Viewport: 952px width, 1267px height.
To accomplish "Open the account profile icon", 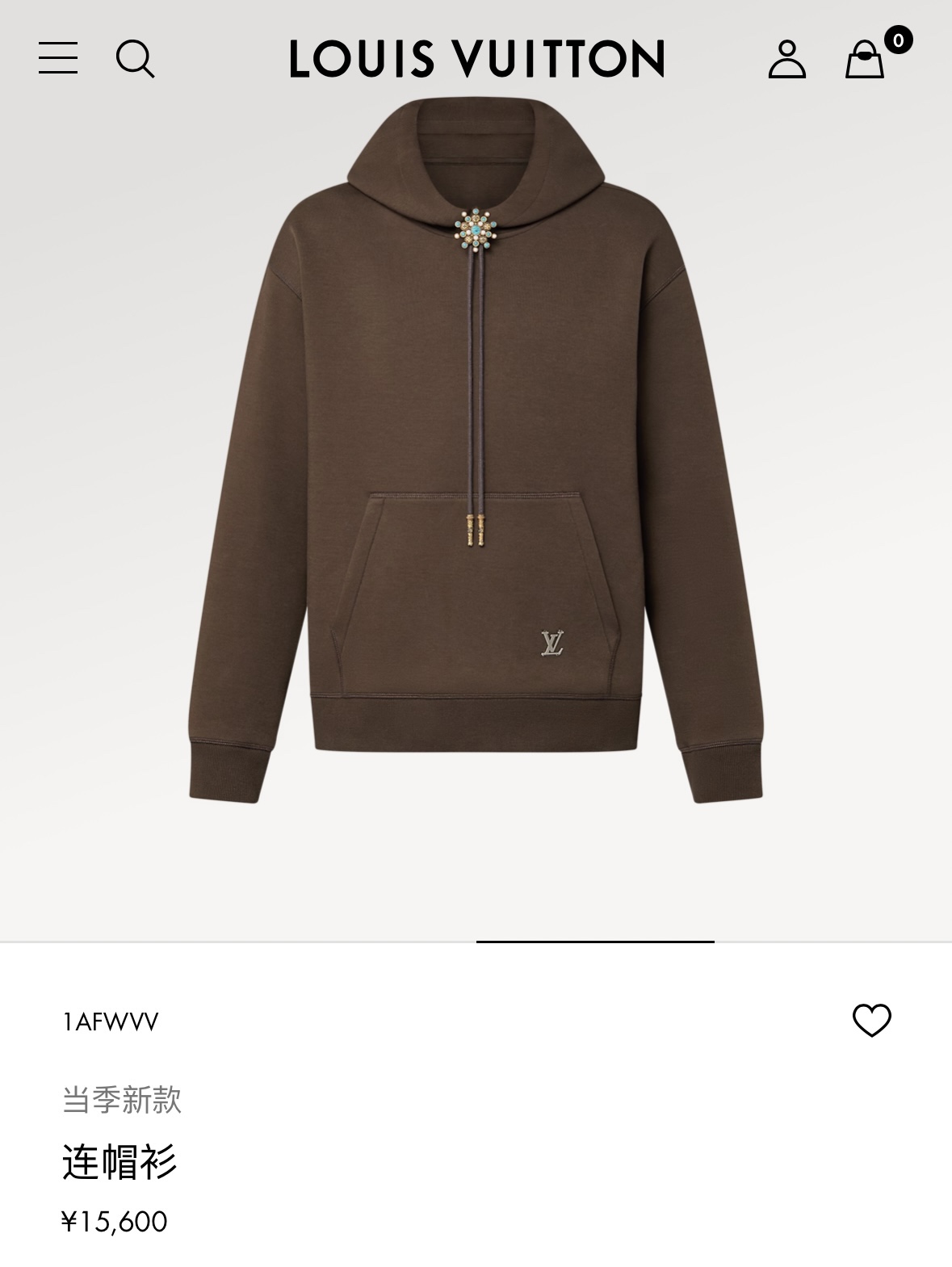I will click(x=786, y=59).
